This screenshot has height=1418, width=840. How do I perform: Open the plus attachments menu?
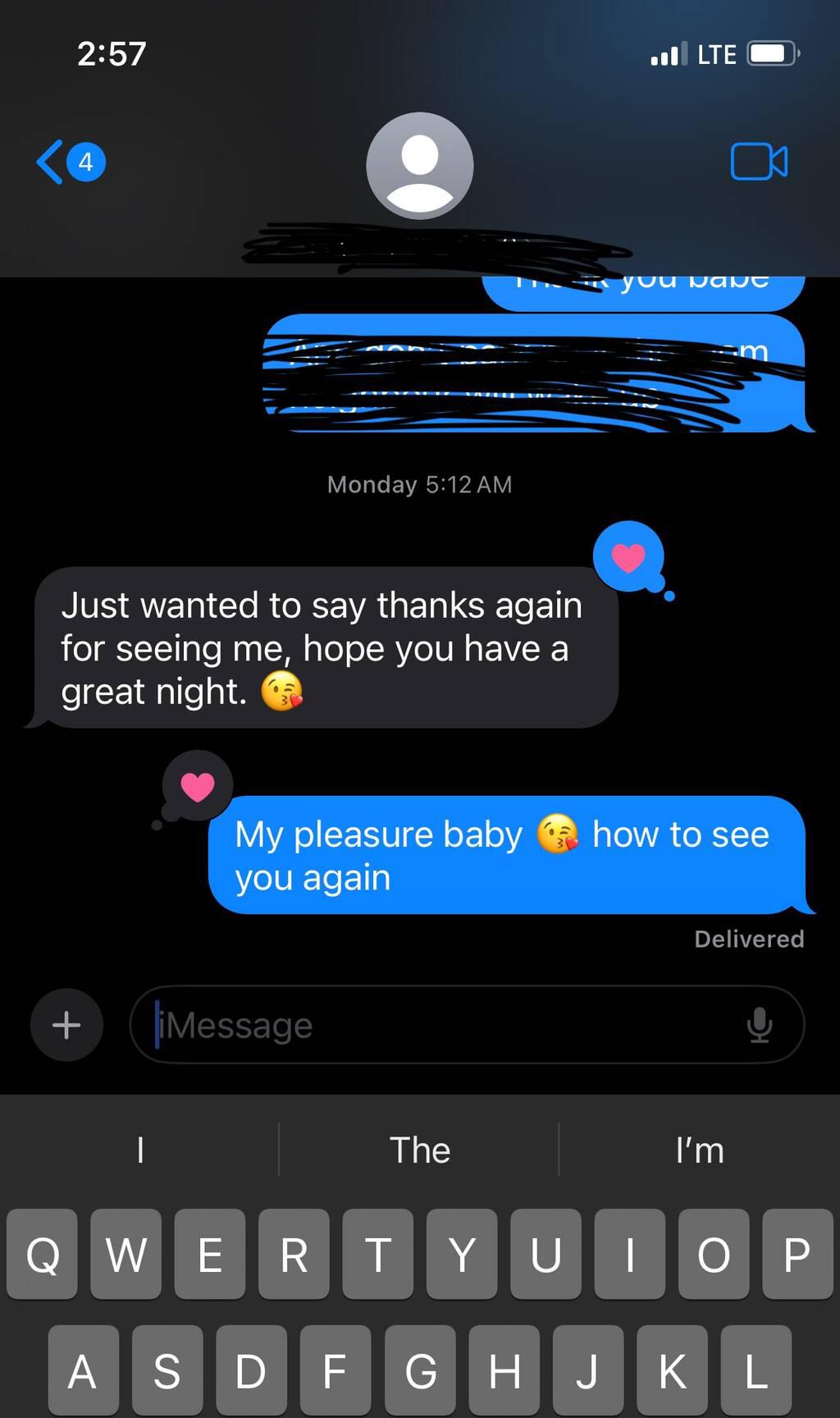pyautogui.click(x=66, y=1025)
